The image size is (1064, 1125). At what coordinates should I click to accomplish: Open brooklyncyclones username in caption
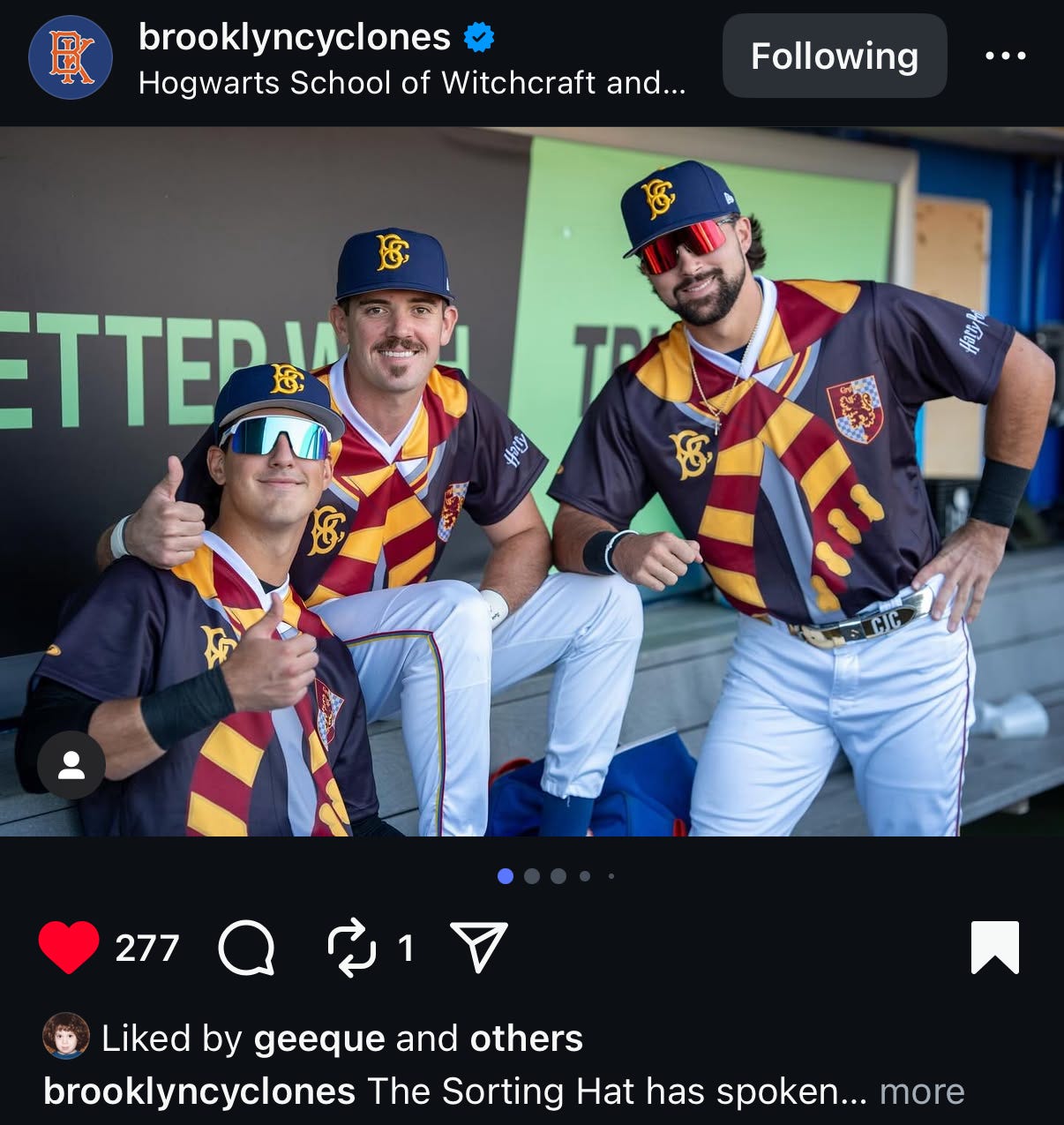click(x=199, y=1091)
